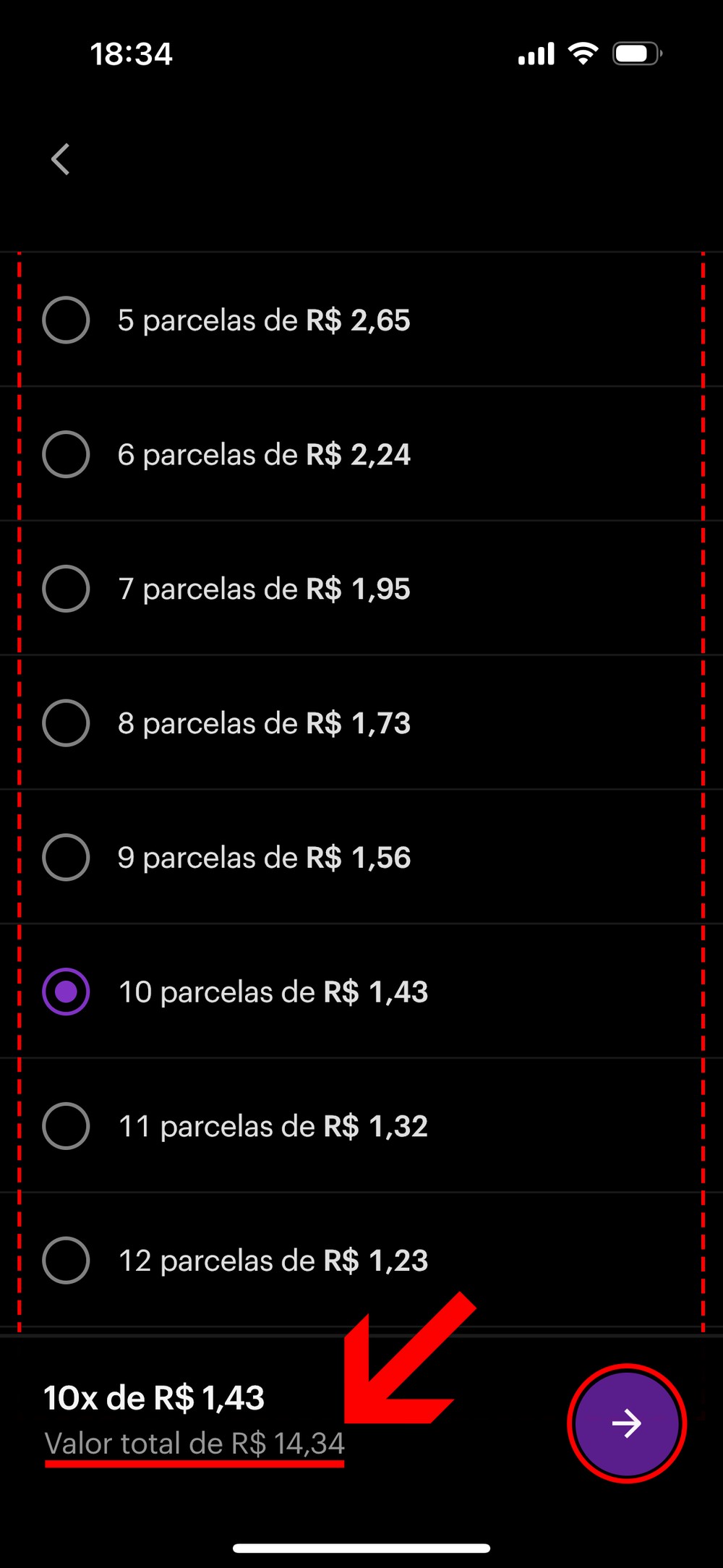The height and width of the screenshot is (1568, 723).
Task: Go back using the top arrow
Action: tap(61, 159)
